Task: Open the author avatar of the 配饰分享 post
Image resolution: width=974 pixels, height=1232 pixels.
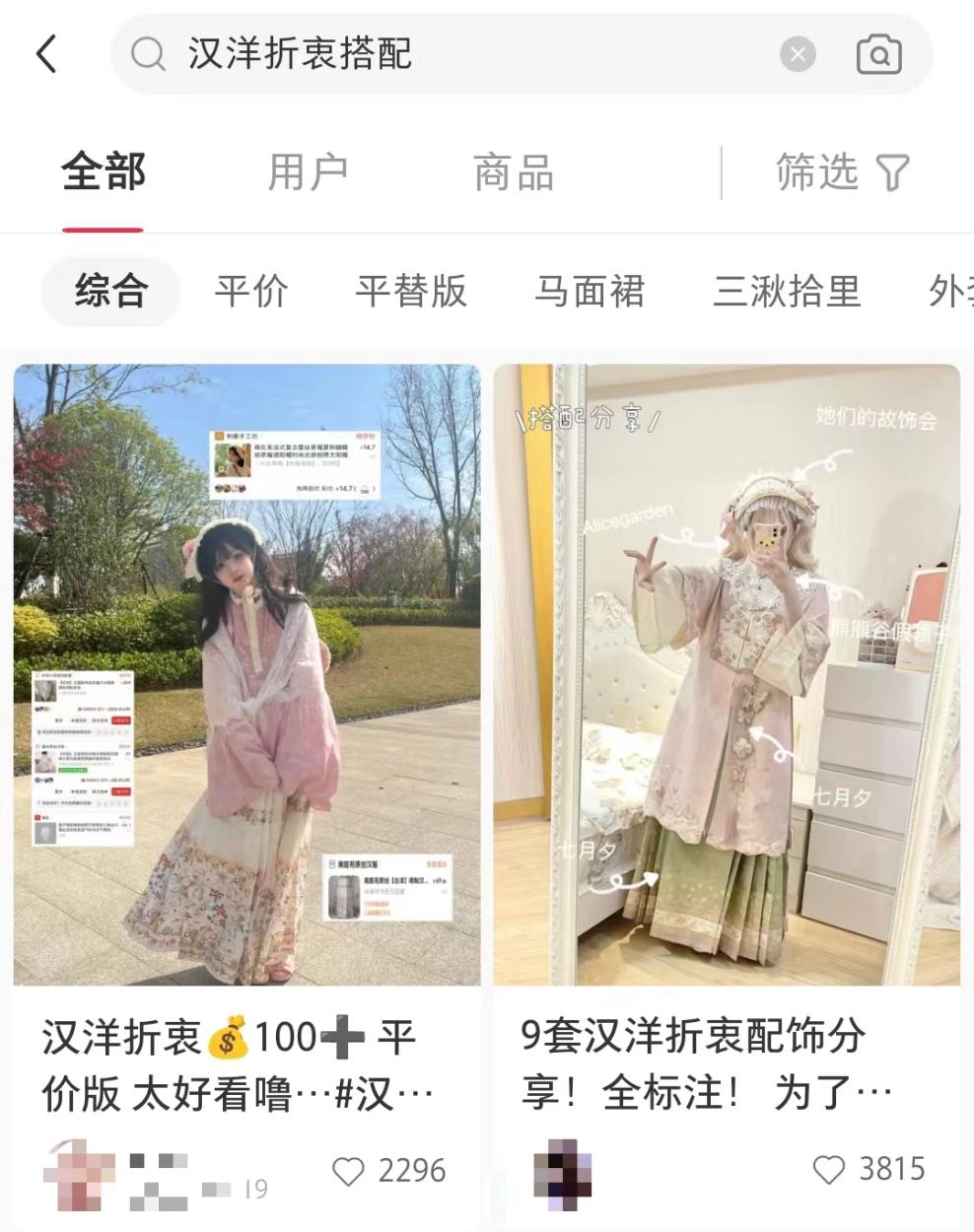Action: click(x=562, y=1174)
